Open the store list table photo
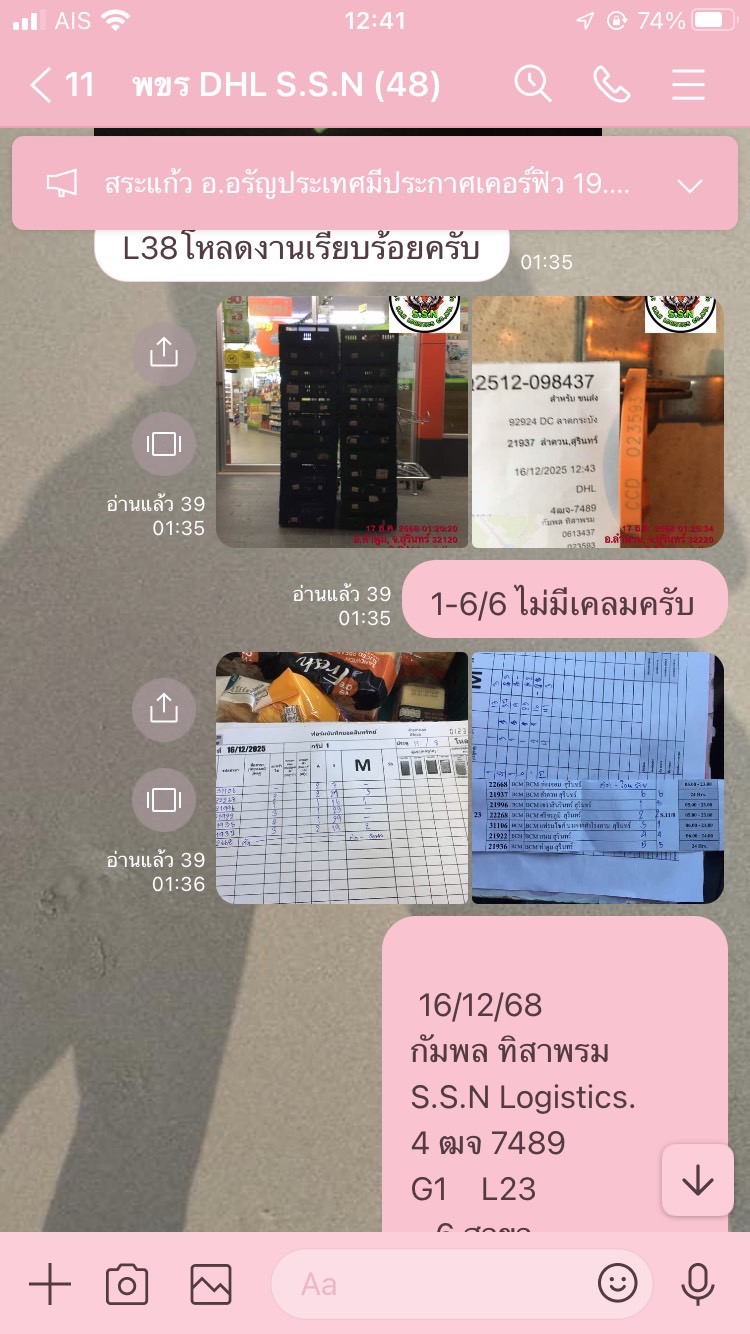Viewport: 750px width, 1334px height. [597, 777]
